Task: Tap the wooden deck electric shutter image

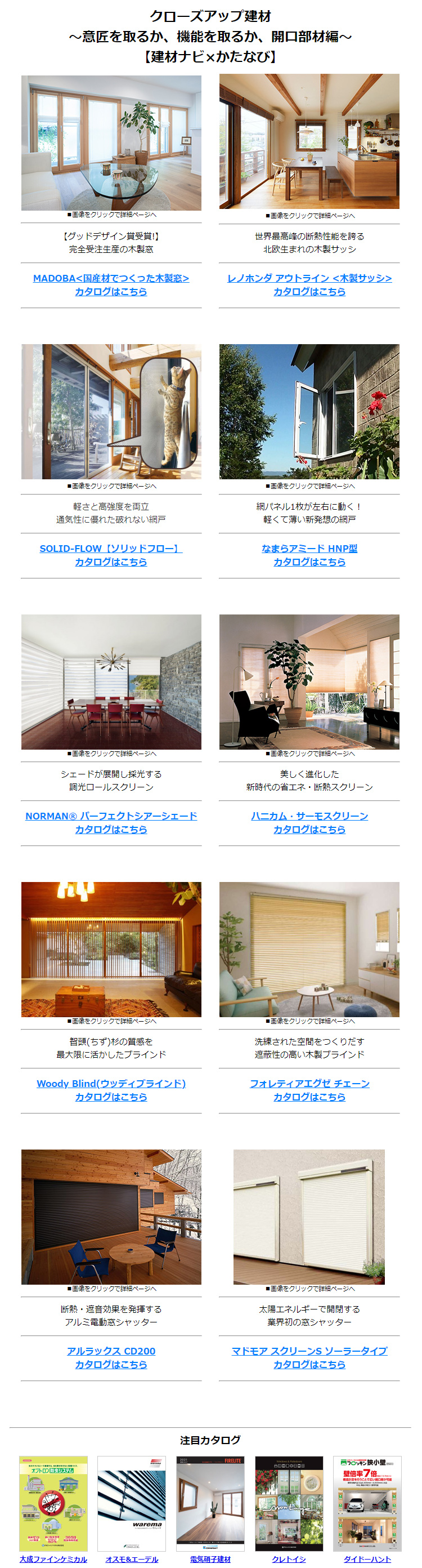Action: click(x=111, y=1216)
